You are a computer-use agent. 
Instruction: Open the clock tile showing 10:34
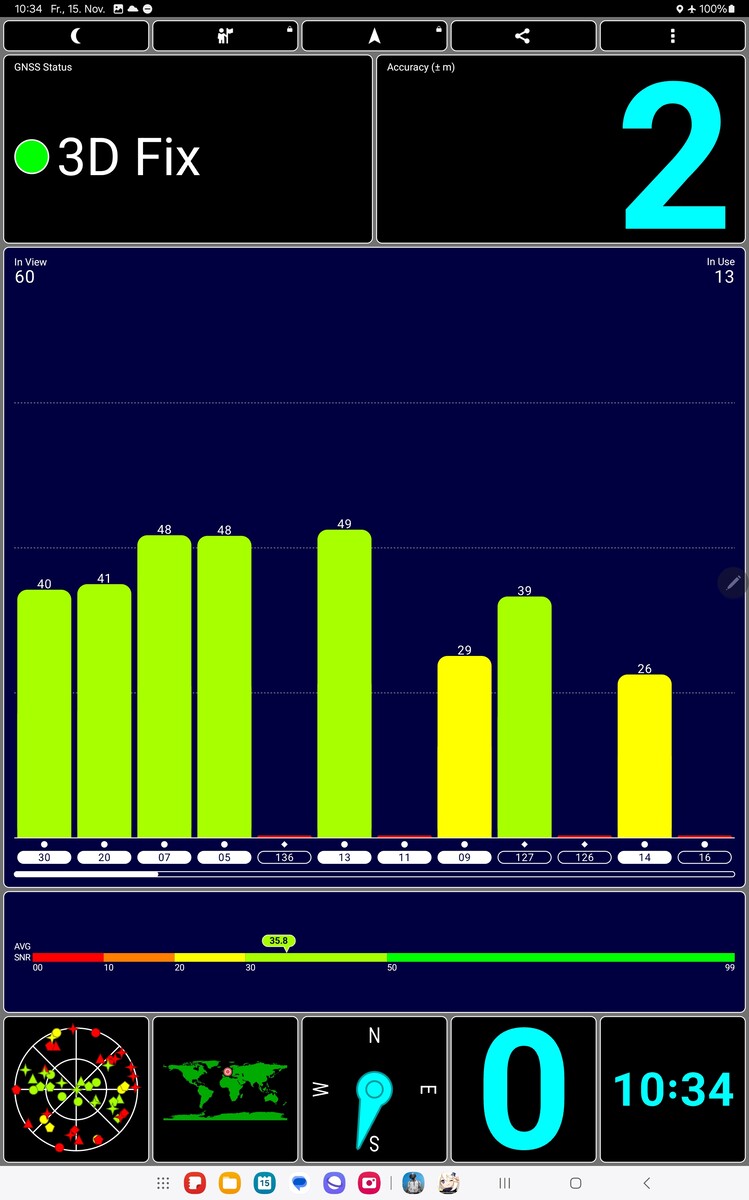(x=672, y=1089)
